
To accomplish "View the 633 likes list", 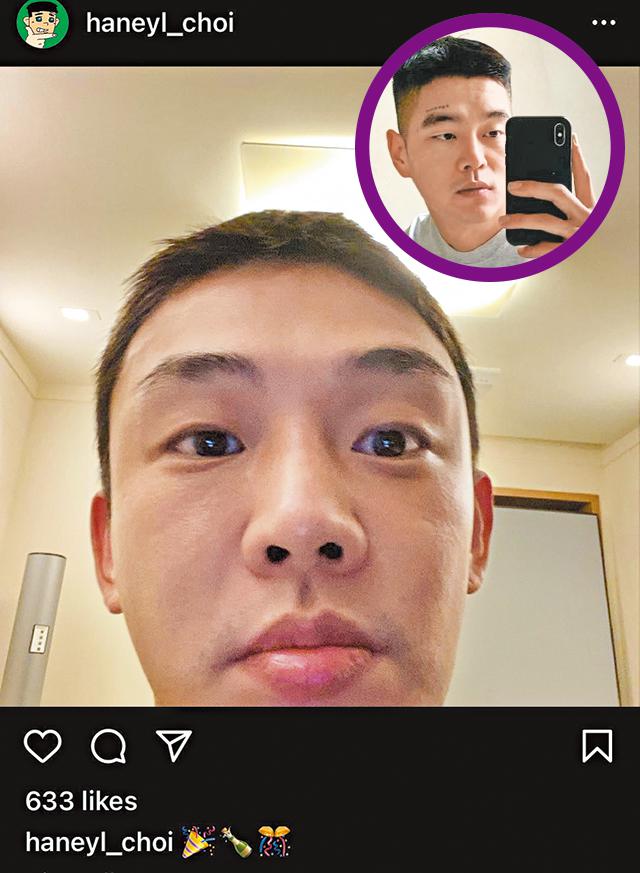I will click(x=81, y=801).
